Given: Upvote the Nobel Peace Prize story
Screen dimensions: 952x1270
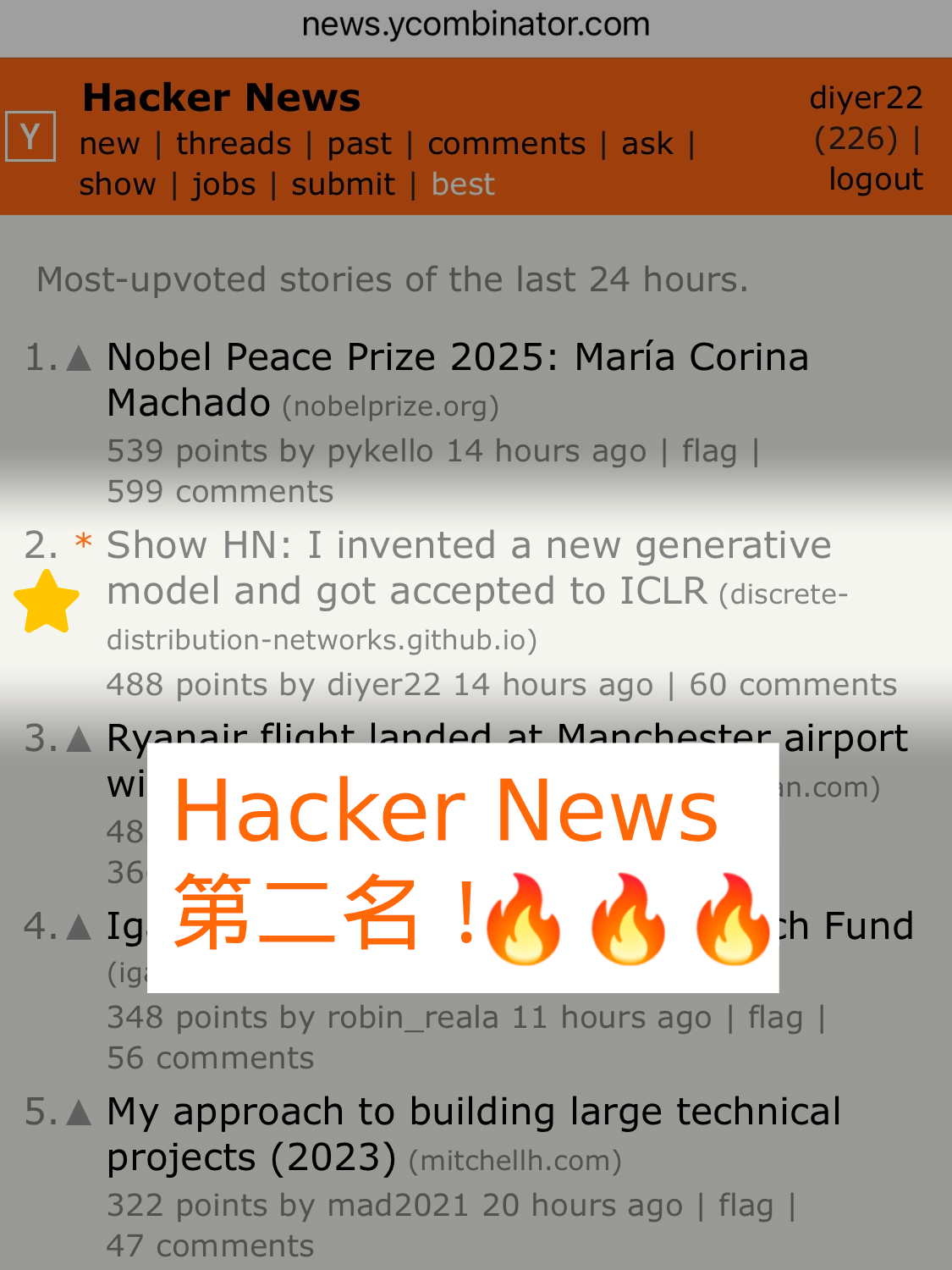Looking at the screenshot, I should pyautogui.click(x=79, y=359).
